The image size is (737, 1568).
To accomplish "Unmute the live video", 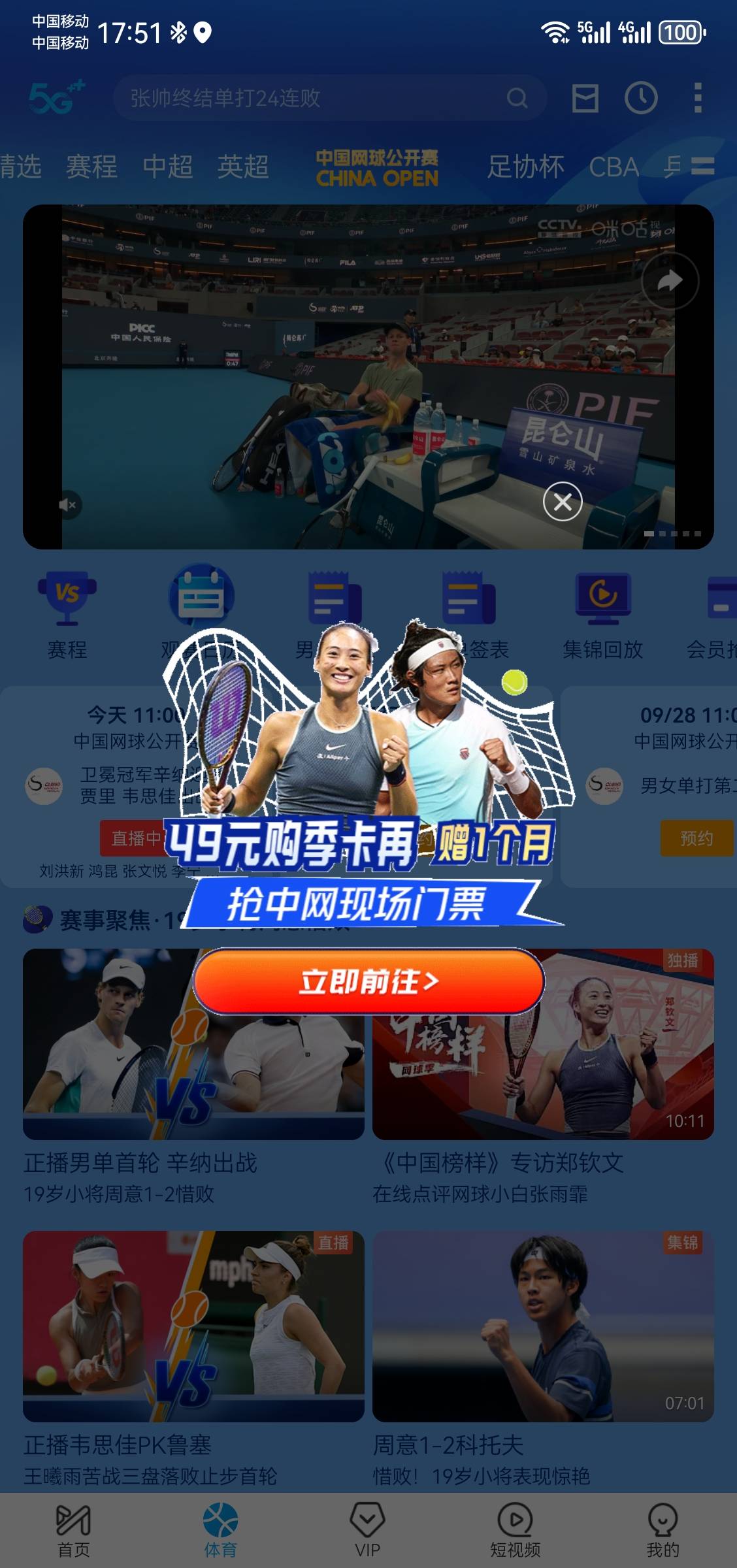I will click(68, 504).
